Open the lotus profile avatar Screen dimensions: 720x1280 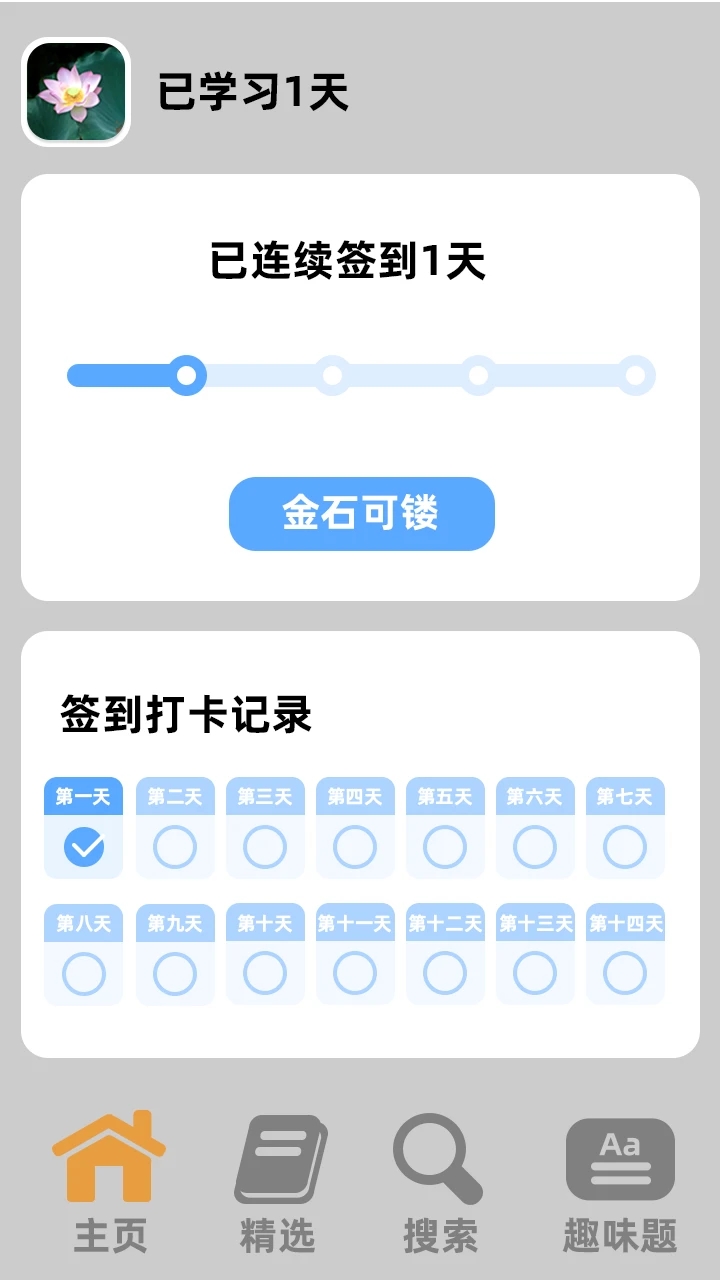coord(76,92)
